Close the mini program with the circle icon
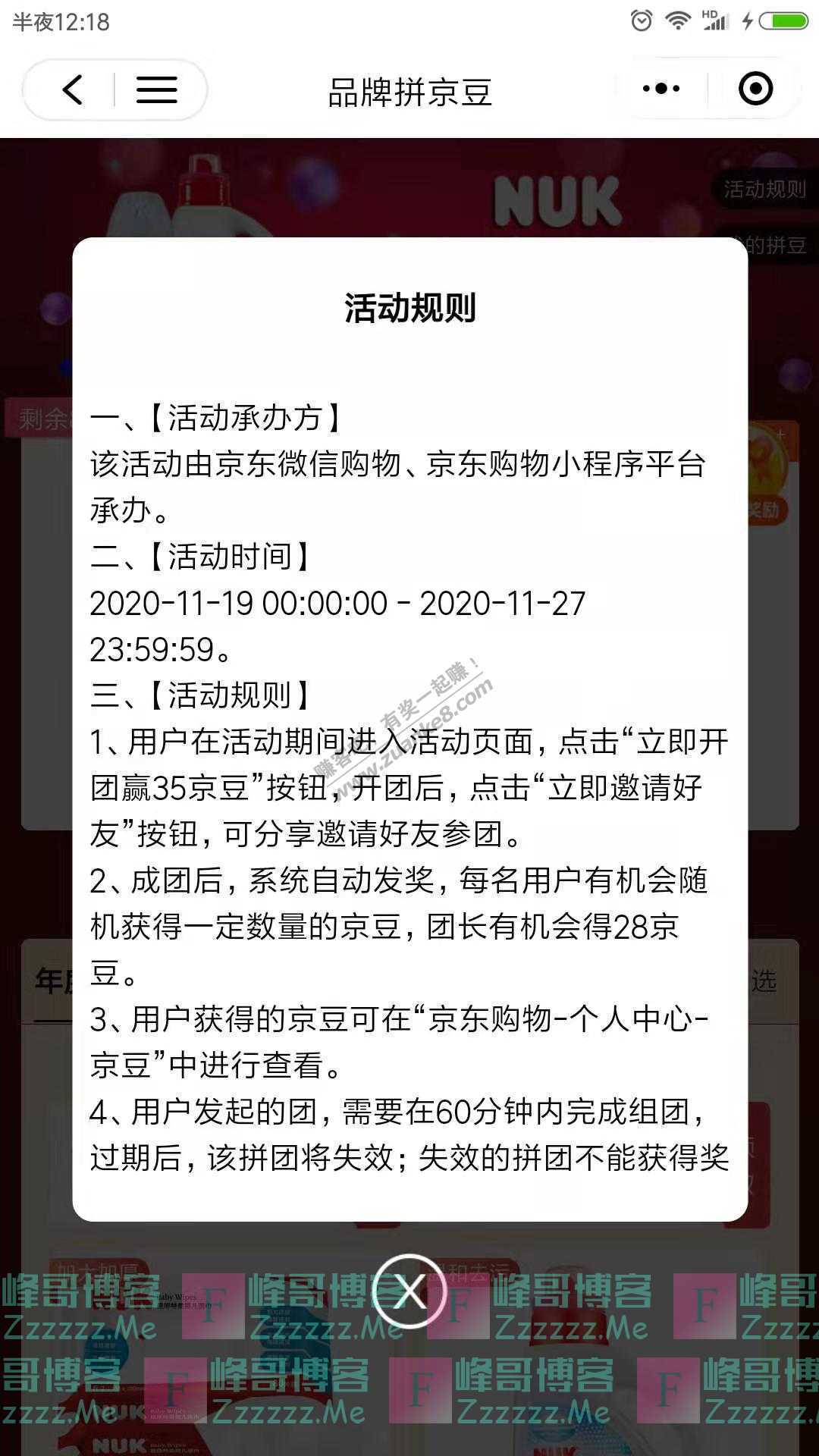 [755, 89]
